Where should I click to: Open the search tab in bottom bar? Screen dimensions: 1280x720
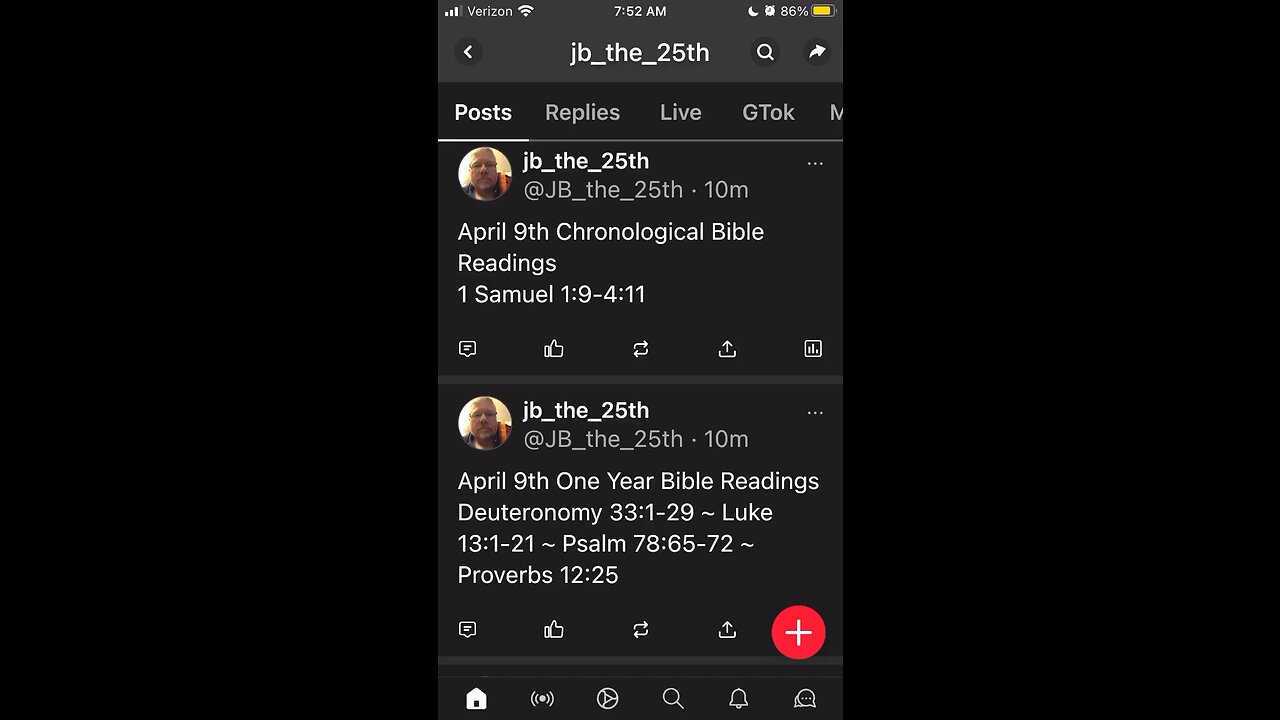(x=673, y=698)
